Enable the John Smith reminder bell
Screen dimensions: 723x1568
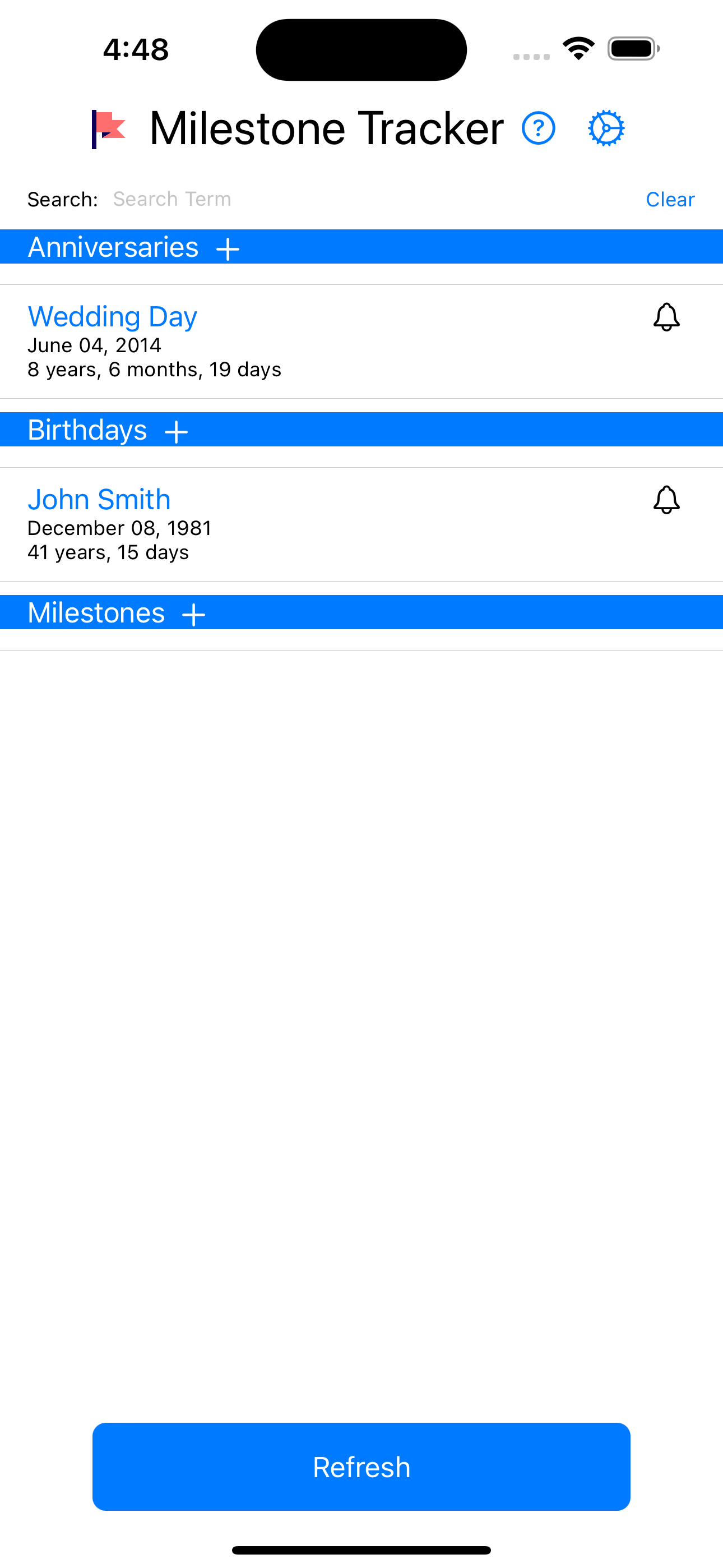667,500
